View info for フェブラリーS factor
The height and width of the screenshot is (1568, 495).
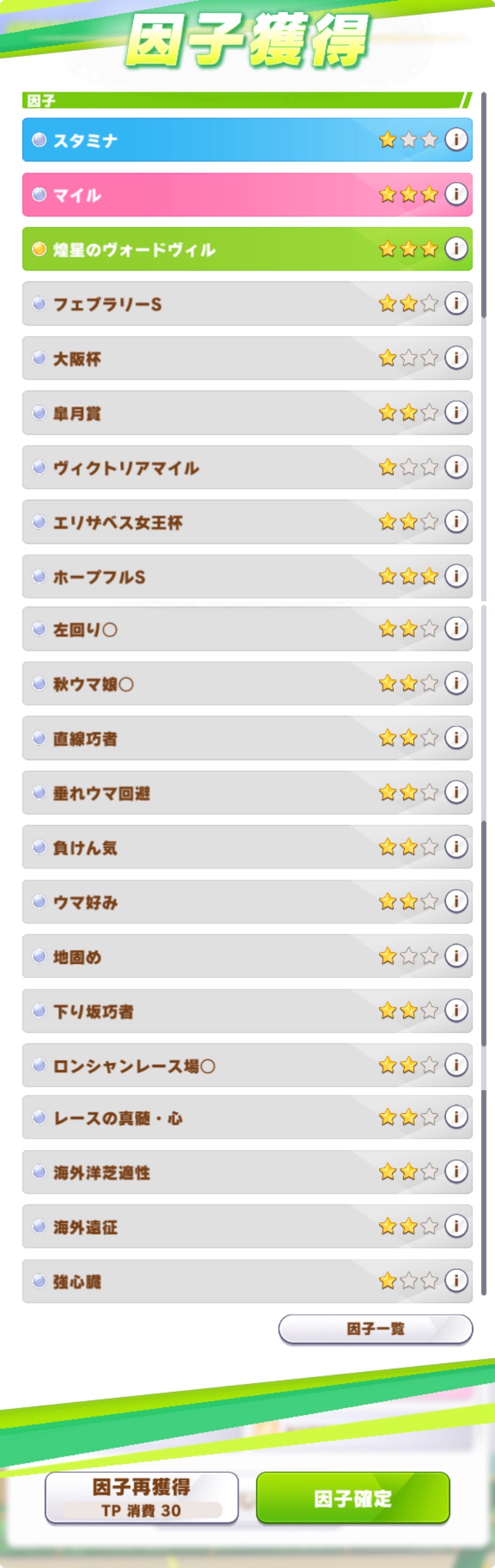coord(456,303)
